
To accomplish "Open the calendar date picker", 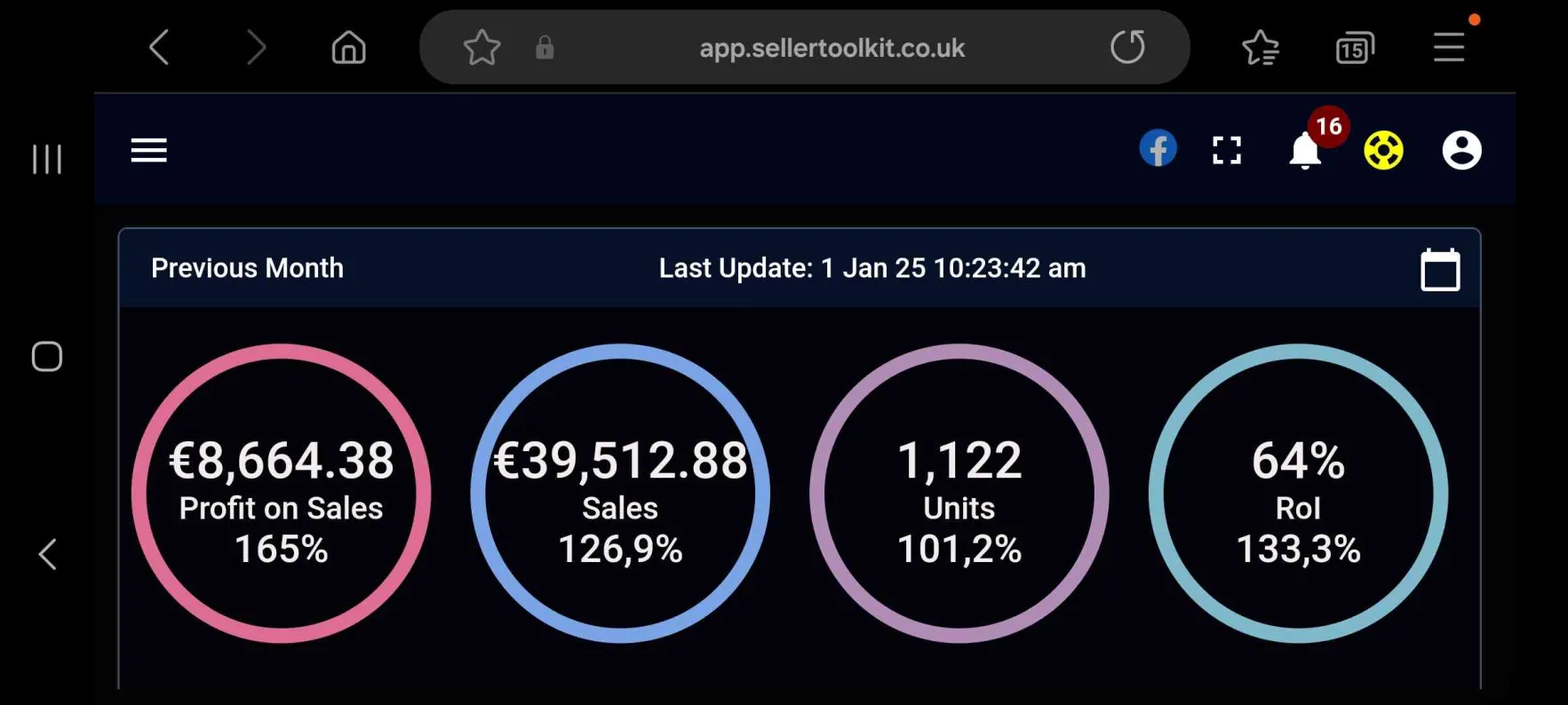I will (1439, 269).
